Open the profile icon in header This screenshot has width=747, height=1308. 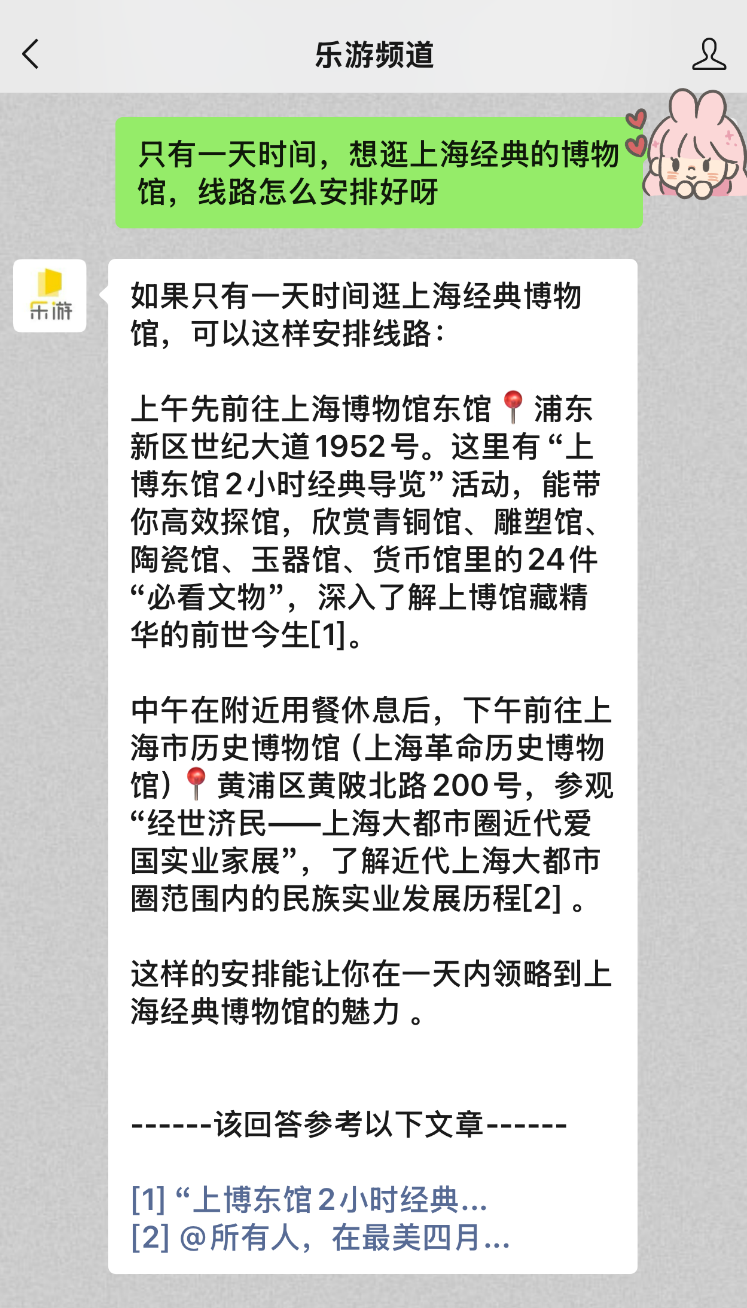click(x=708, y=54)
